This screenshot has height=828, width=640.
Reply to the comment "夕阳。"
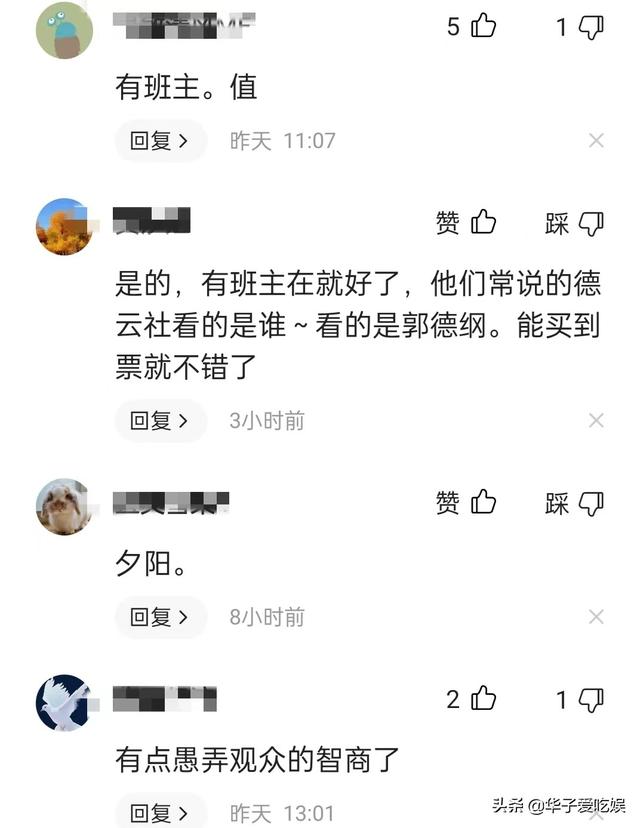160,617
